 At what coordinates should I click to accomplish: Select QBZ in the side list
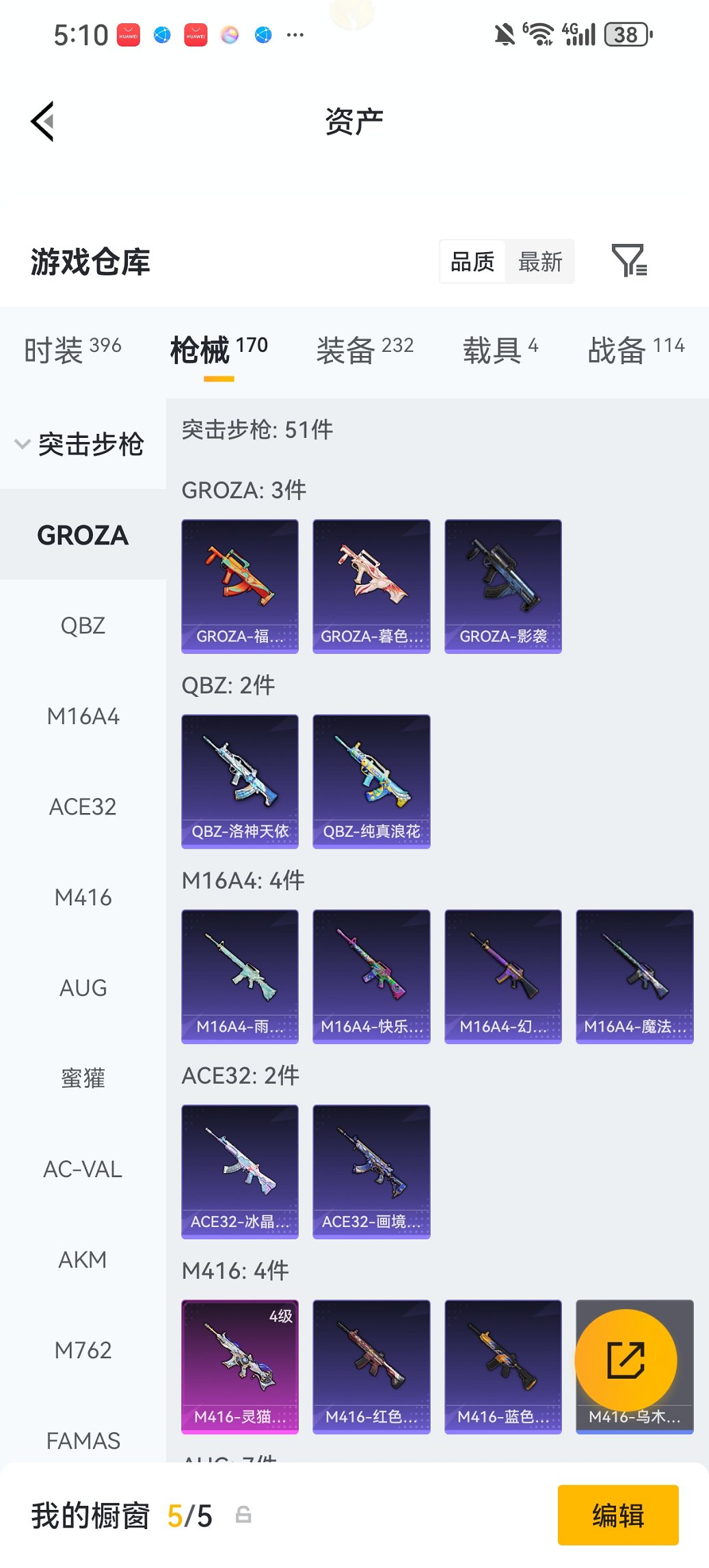coord(83,626)
